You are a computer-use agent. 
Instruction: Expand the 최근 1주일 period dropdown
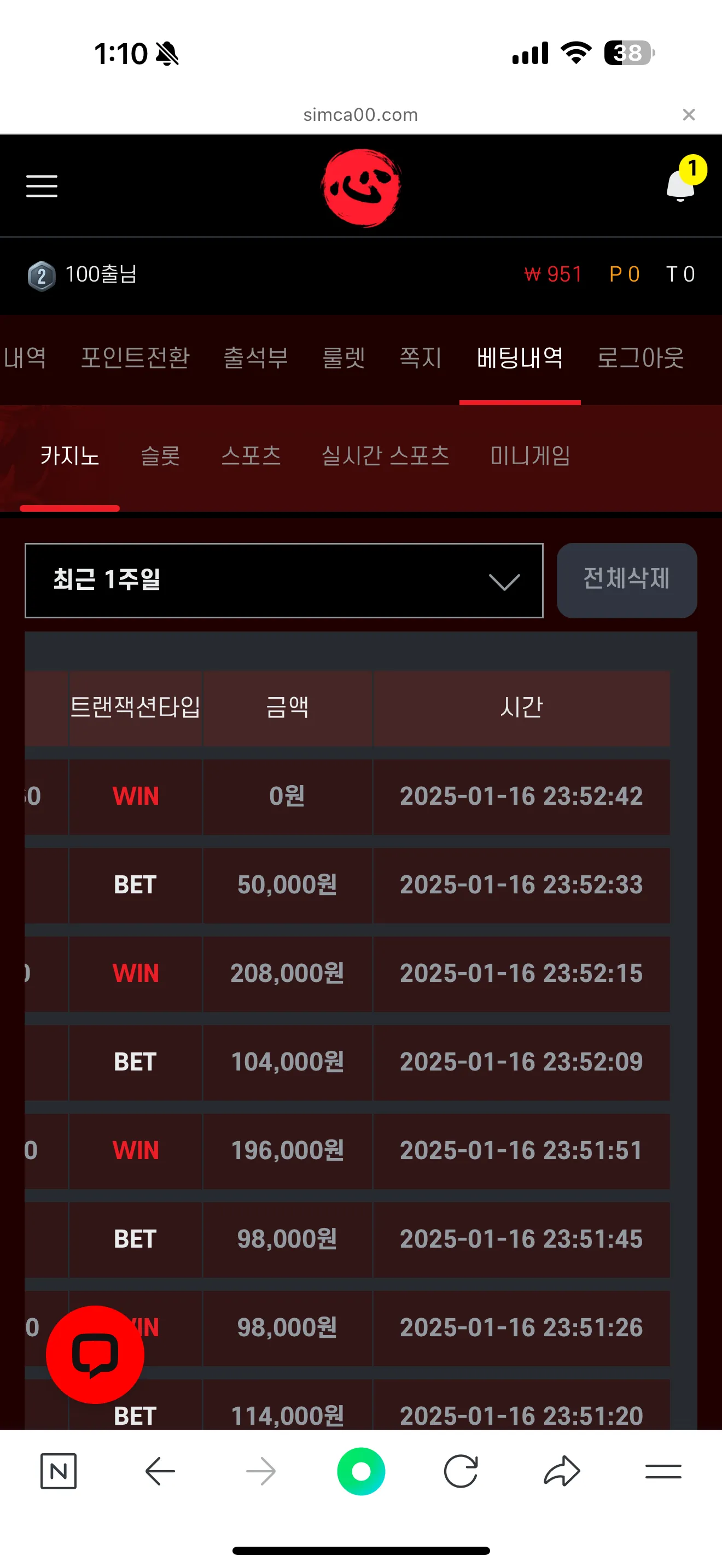tap(284, 580)
